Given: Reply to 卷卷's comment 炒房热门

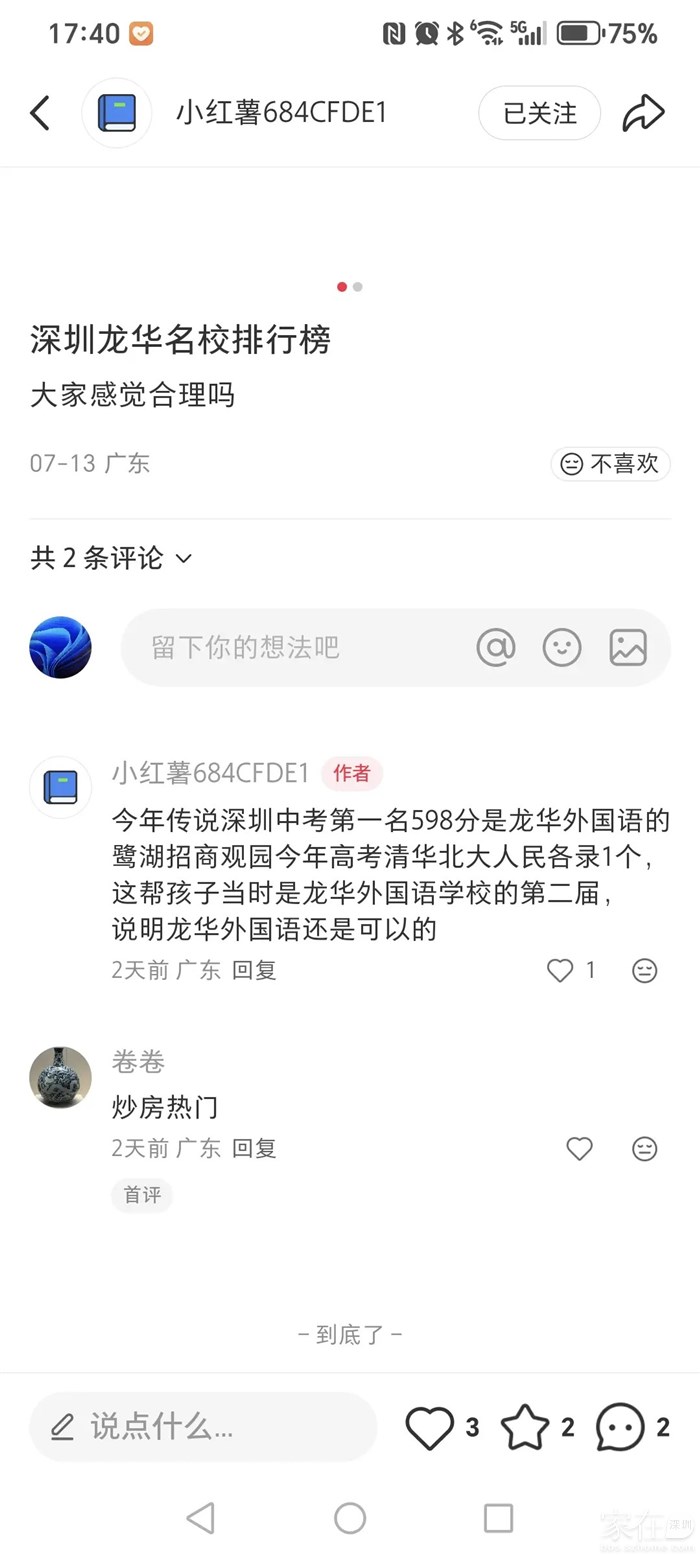Looking at the screenshot, I should coord(254,1149).
